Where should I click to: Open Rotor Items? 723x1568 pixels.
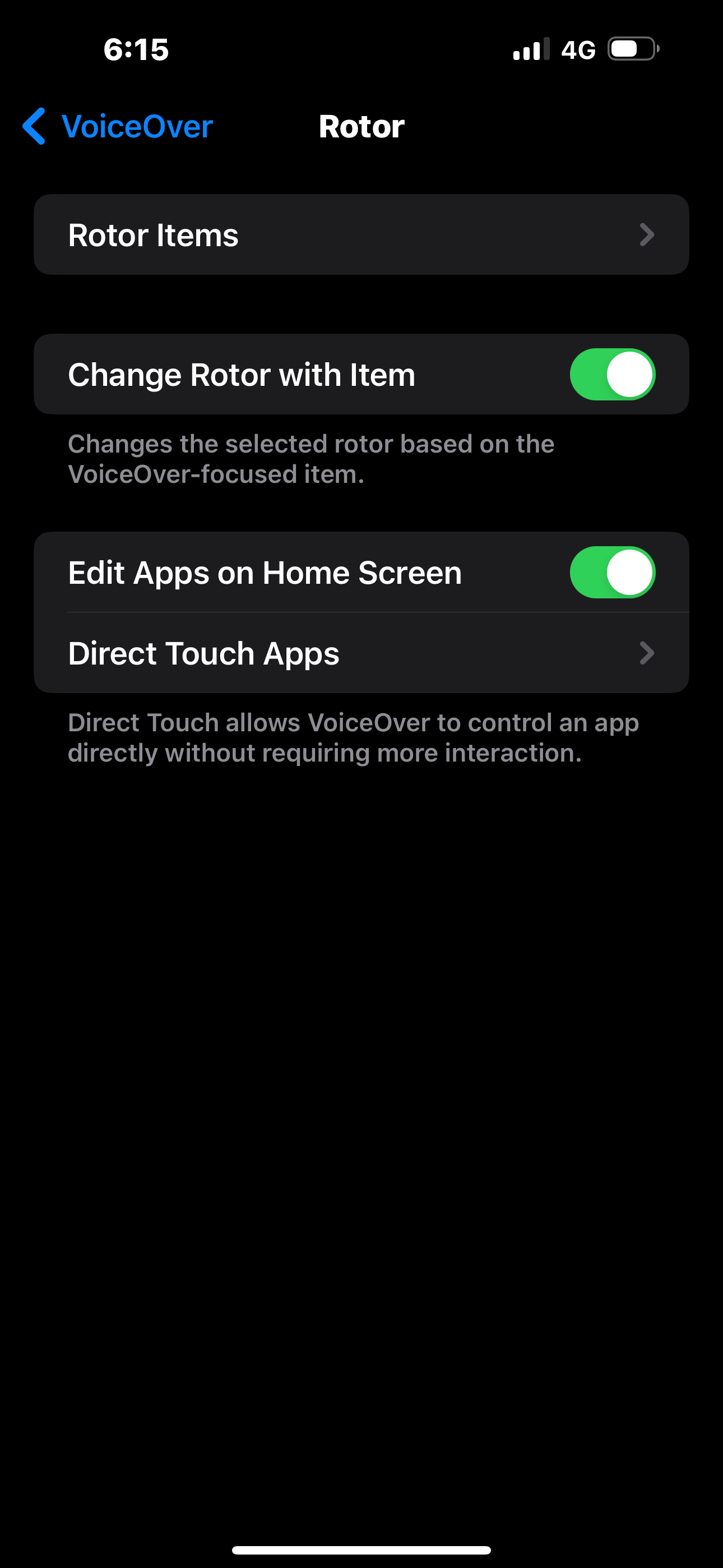tap(361, 235)
